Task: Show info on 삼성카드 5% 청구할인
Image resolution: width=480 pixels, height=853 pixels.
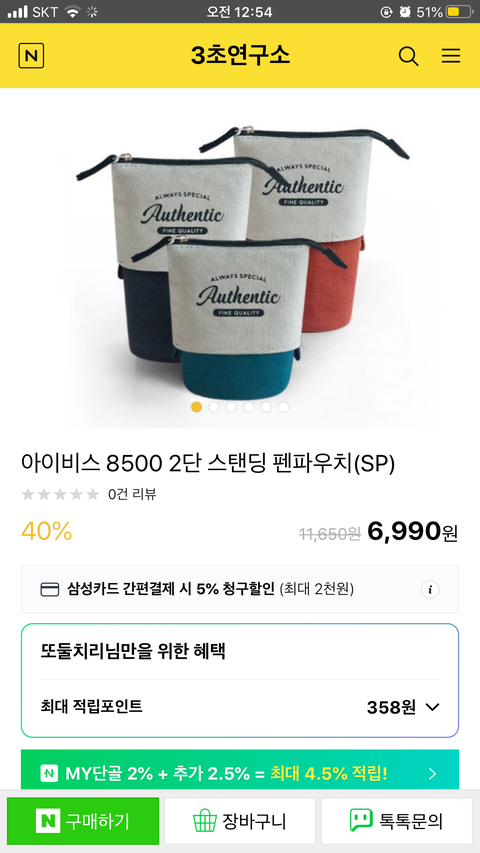Action: [x=430, y=589]
